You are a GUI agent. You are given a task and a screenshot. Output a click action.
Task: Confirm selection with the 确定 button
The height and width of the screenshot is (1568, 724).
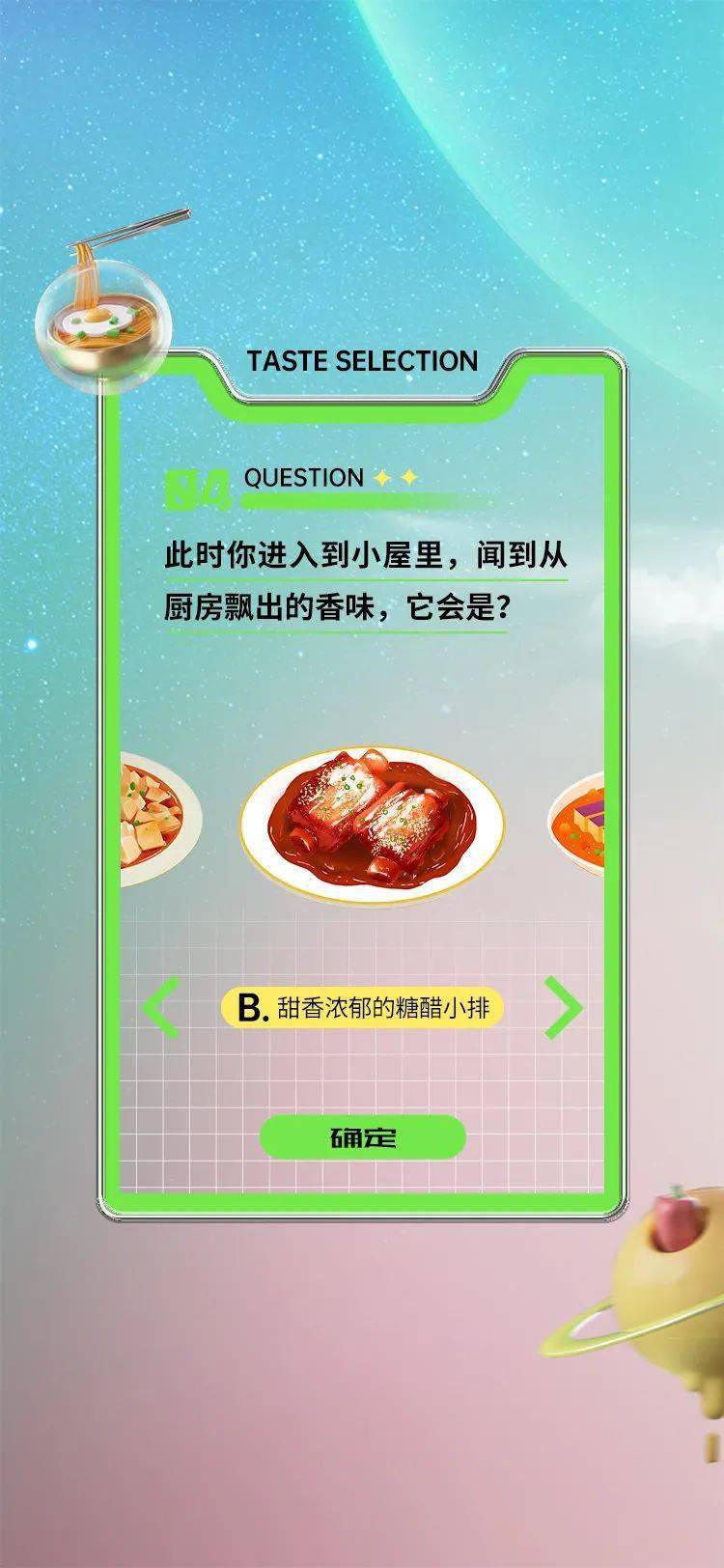[x=363, y=1137]
